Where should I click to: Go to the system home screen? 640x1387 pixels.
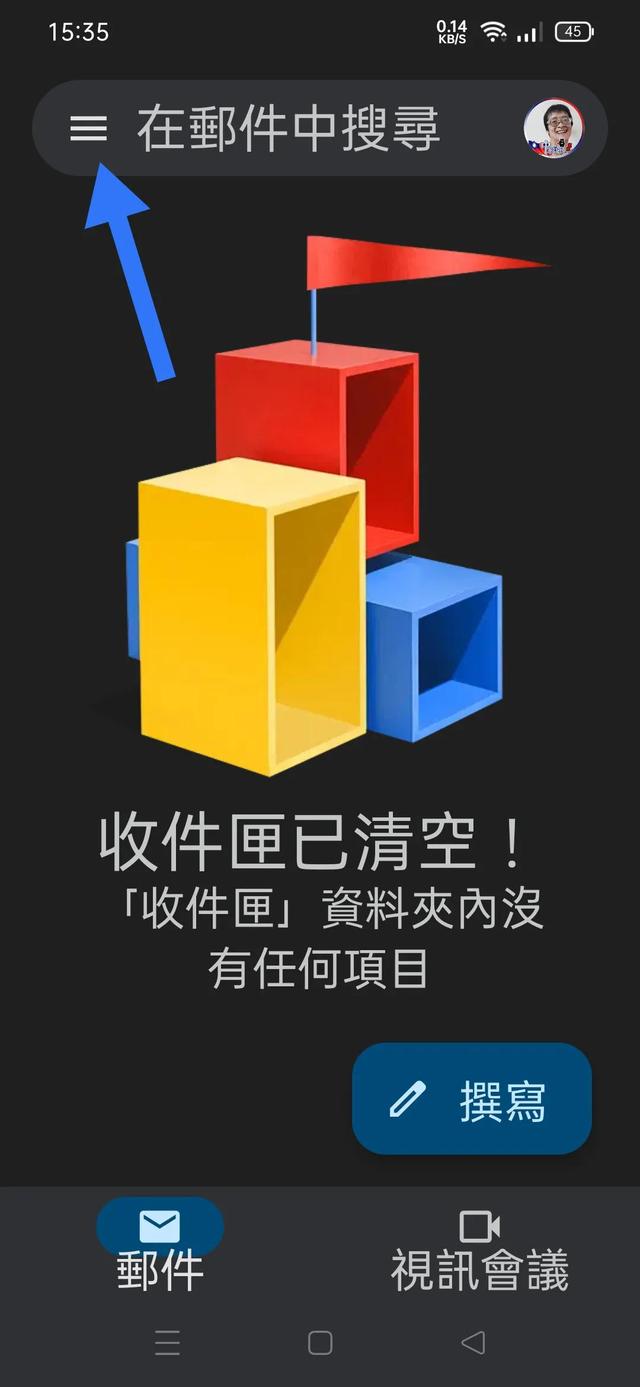320,1343
